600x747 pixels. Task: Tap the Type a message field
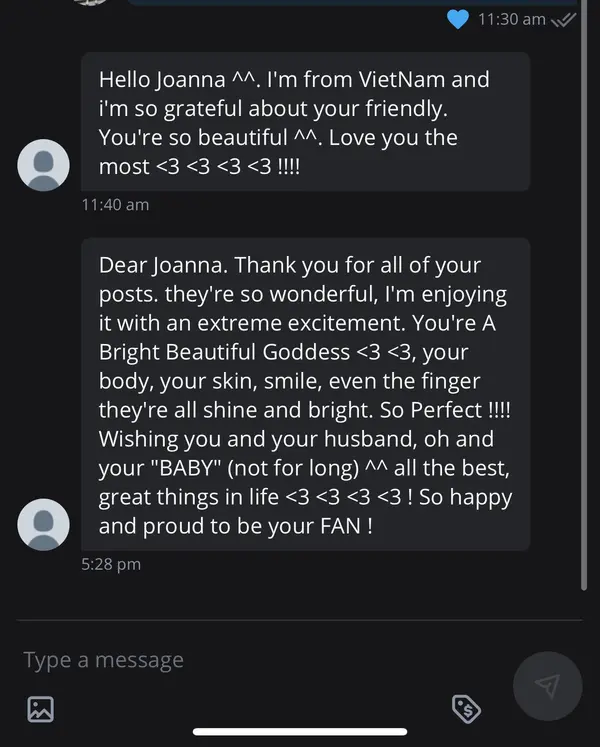click(250, 660)
